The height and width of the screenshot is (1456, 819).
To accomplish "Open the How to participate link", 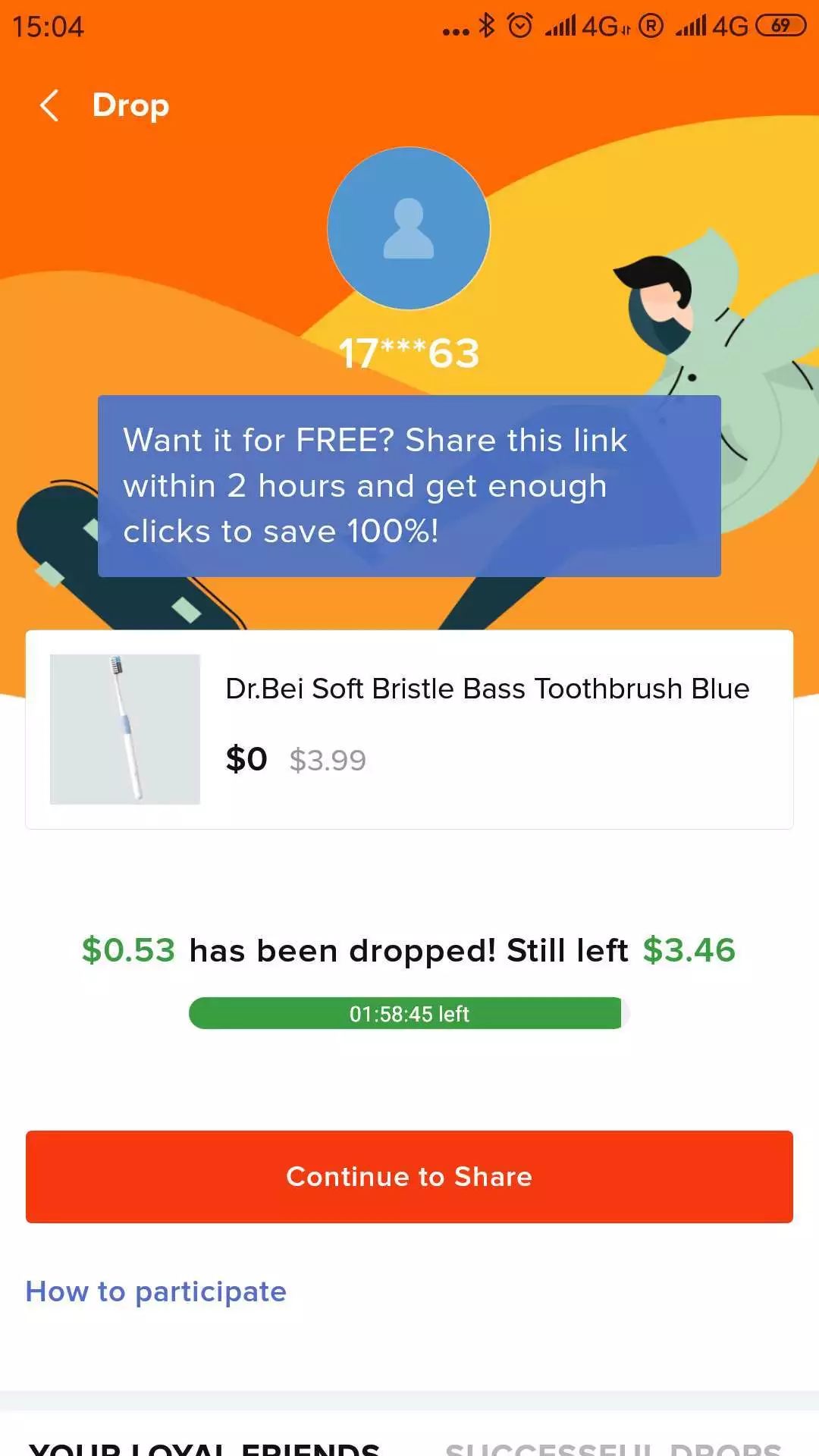I will tap(156, 1291).
